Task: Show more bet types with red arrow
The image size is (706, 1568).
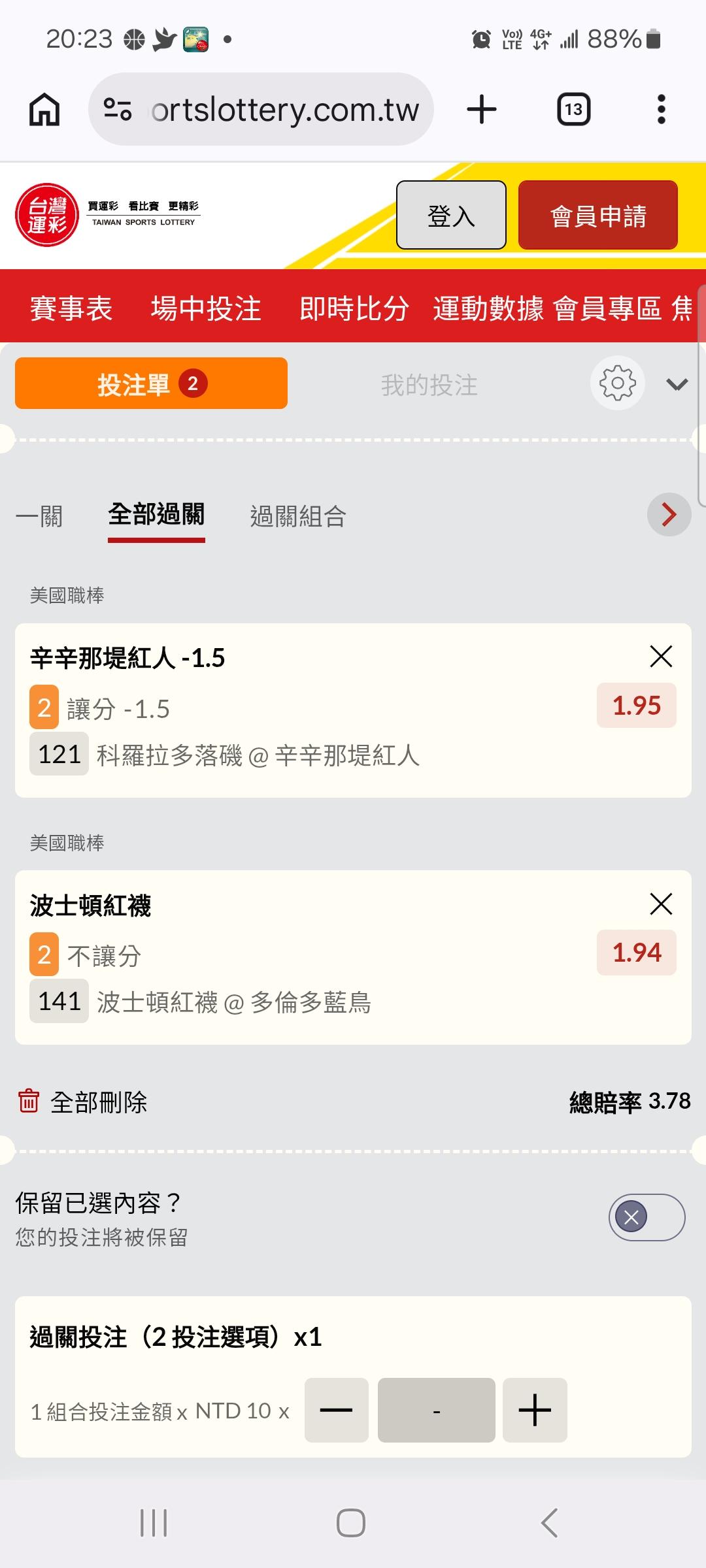Action: click(x=669, y=515)
